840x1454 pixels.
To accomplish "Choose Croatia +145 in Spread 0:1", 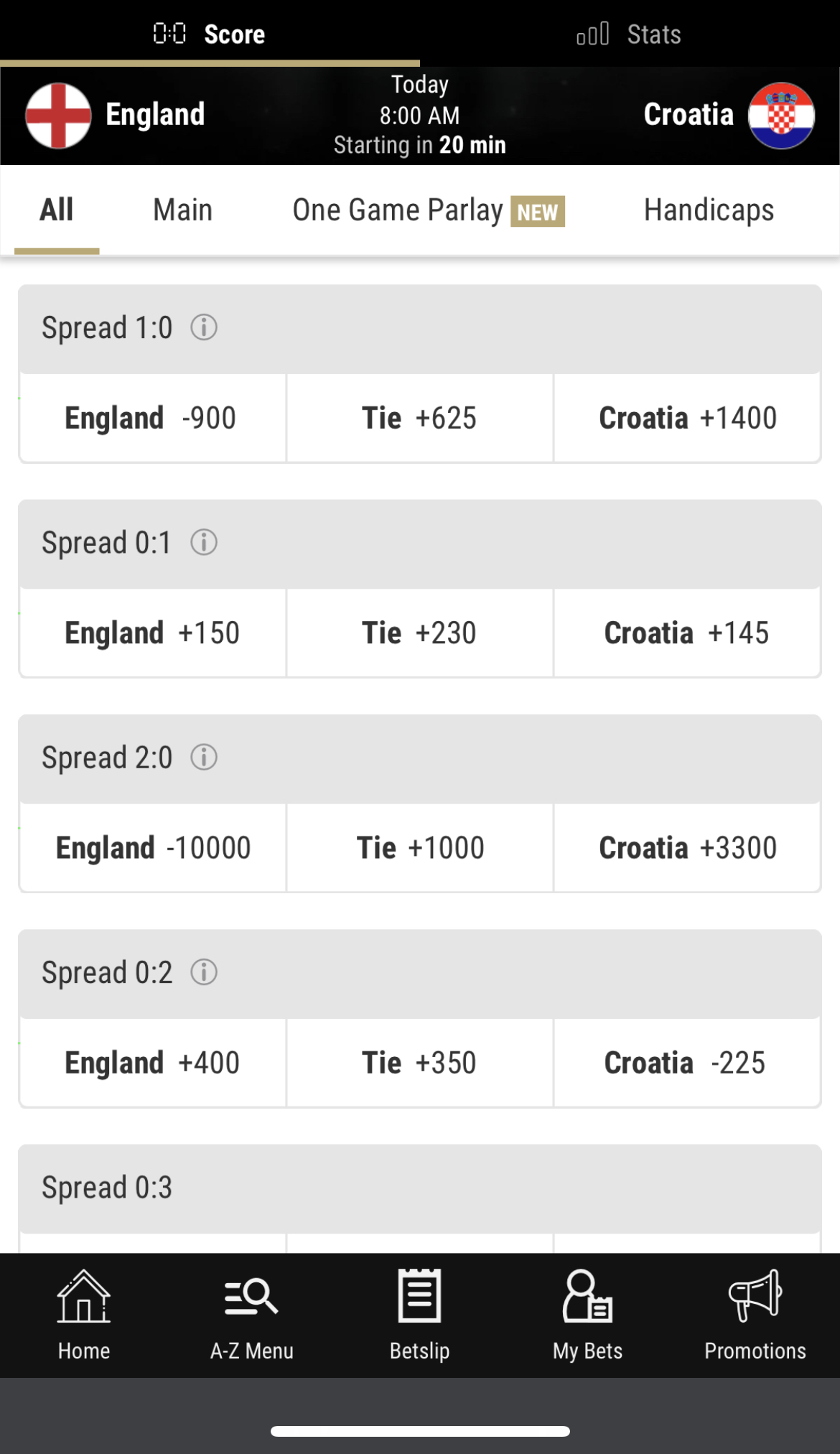I will coord(687,633).
